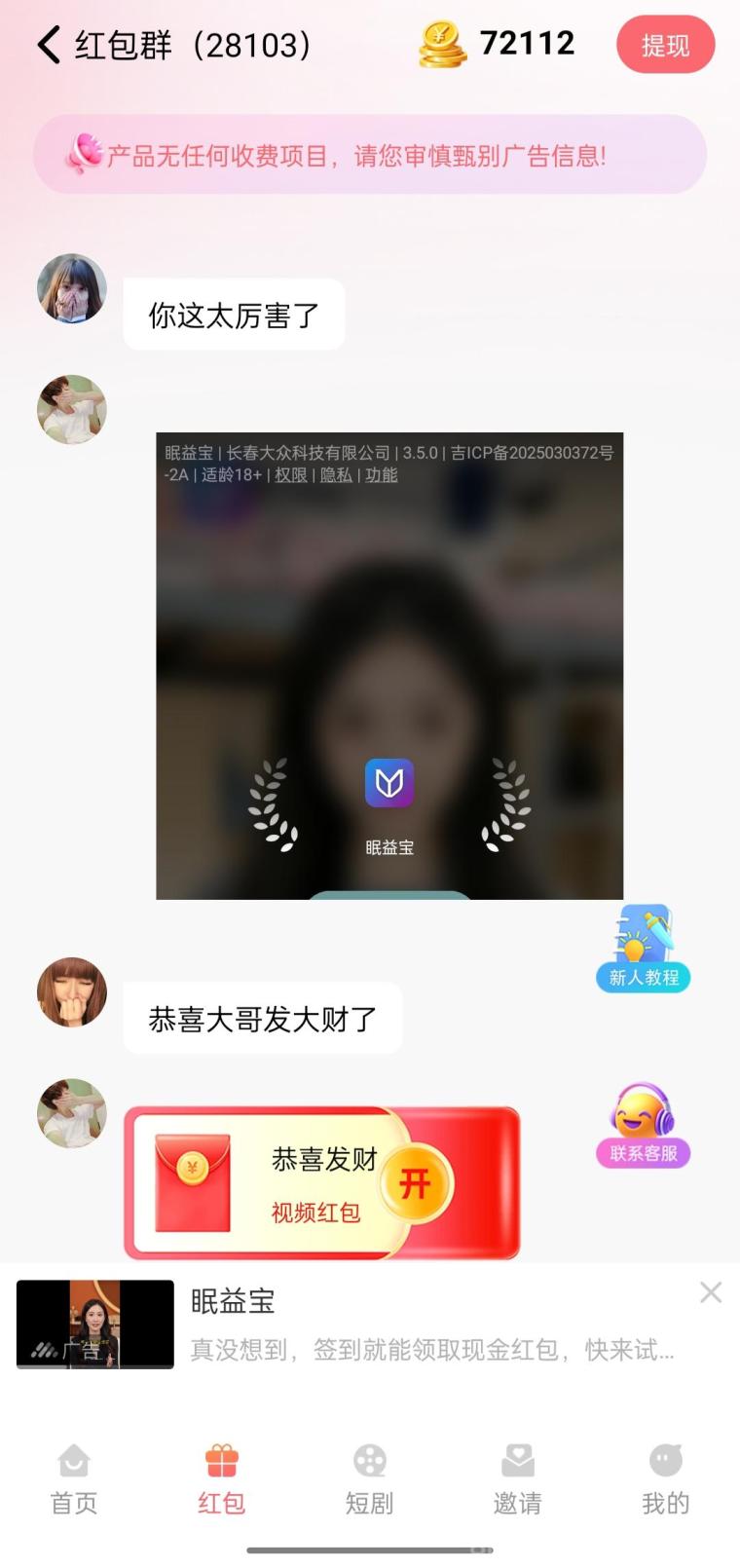
Task: Dismiss the 眠益宝 ad with the X
Action: point(711,1292)
